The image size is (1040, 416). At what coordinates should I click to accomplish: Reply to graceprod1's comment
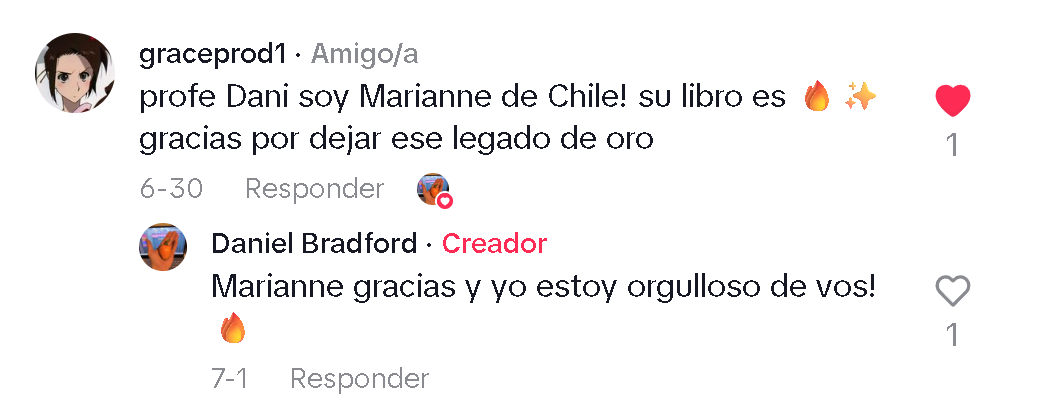point(314,188)
